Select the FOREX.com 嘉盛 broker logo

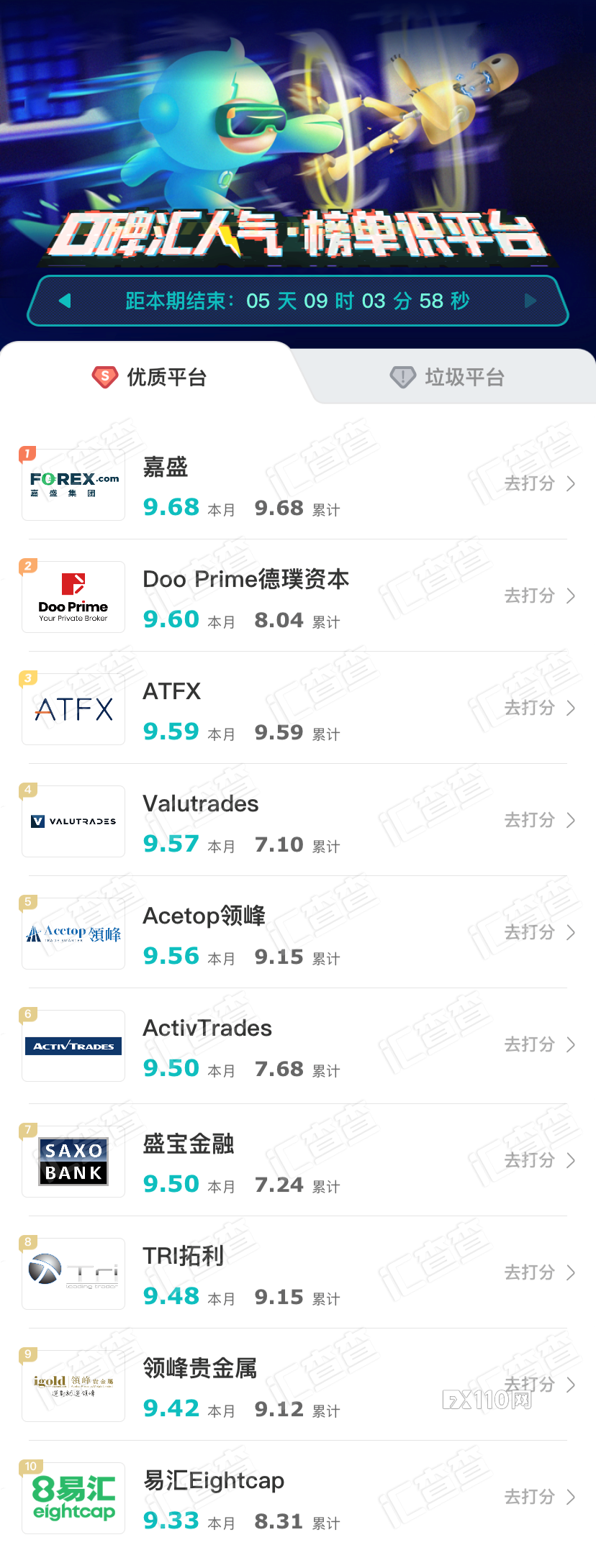73,483
